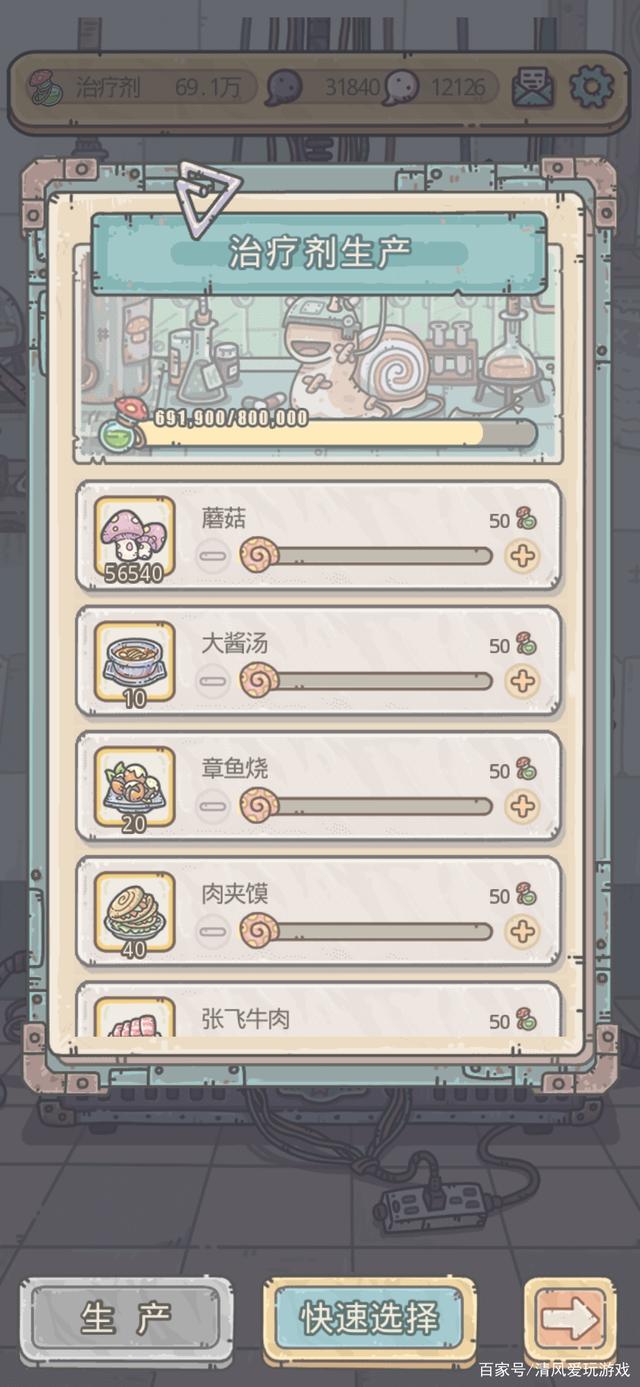Image resolution: width=640 pixels, height=1387 pixels.
Task: Select 快速选择 quick select
Action: tap(369, 1319)
